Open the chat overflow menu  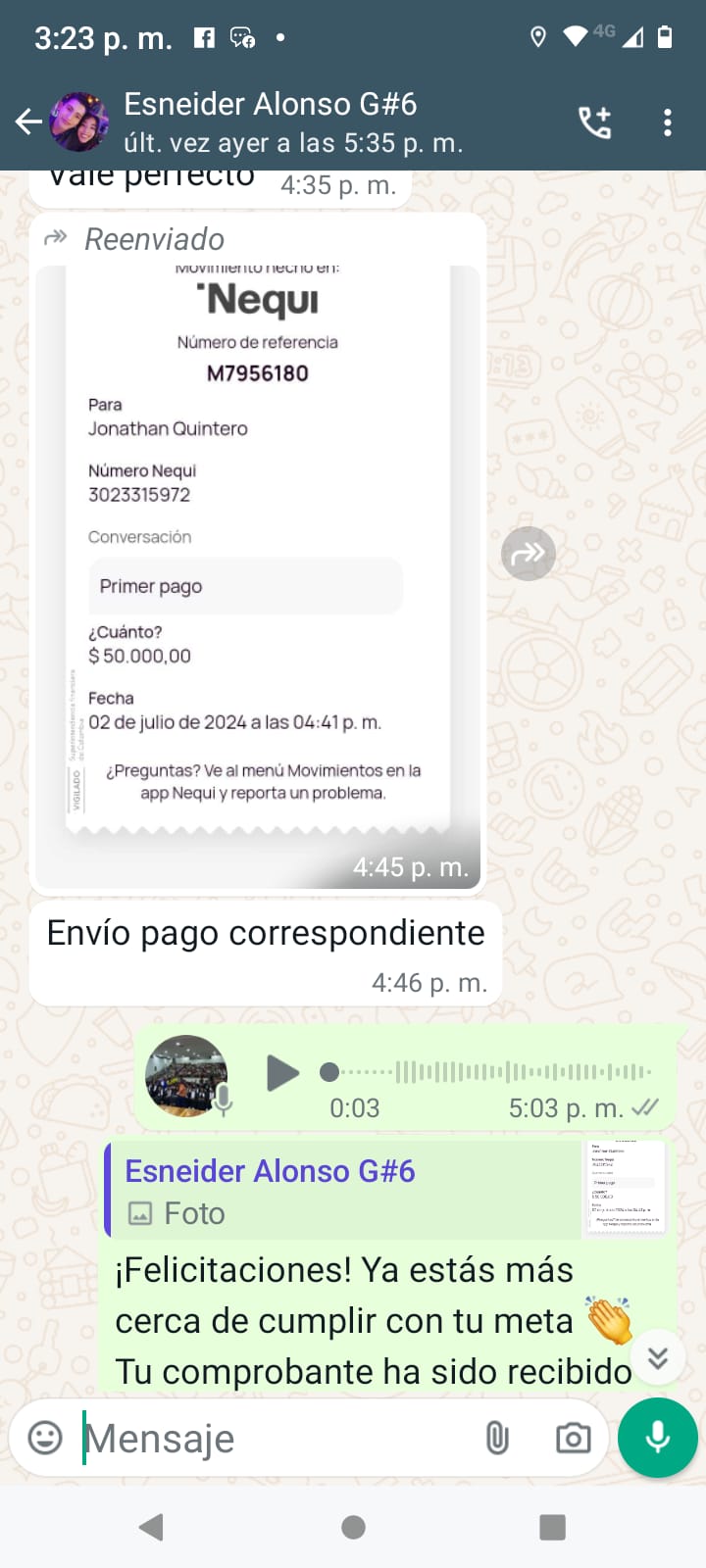668,122
